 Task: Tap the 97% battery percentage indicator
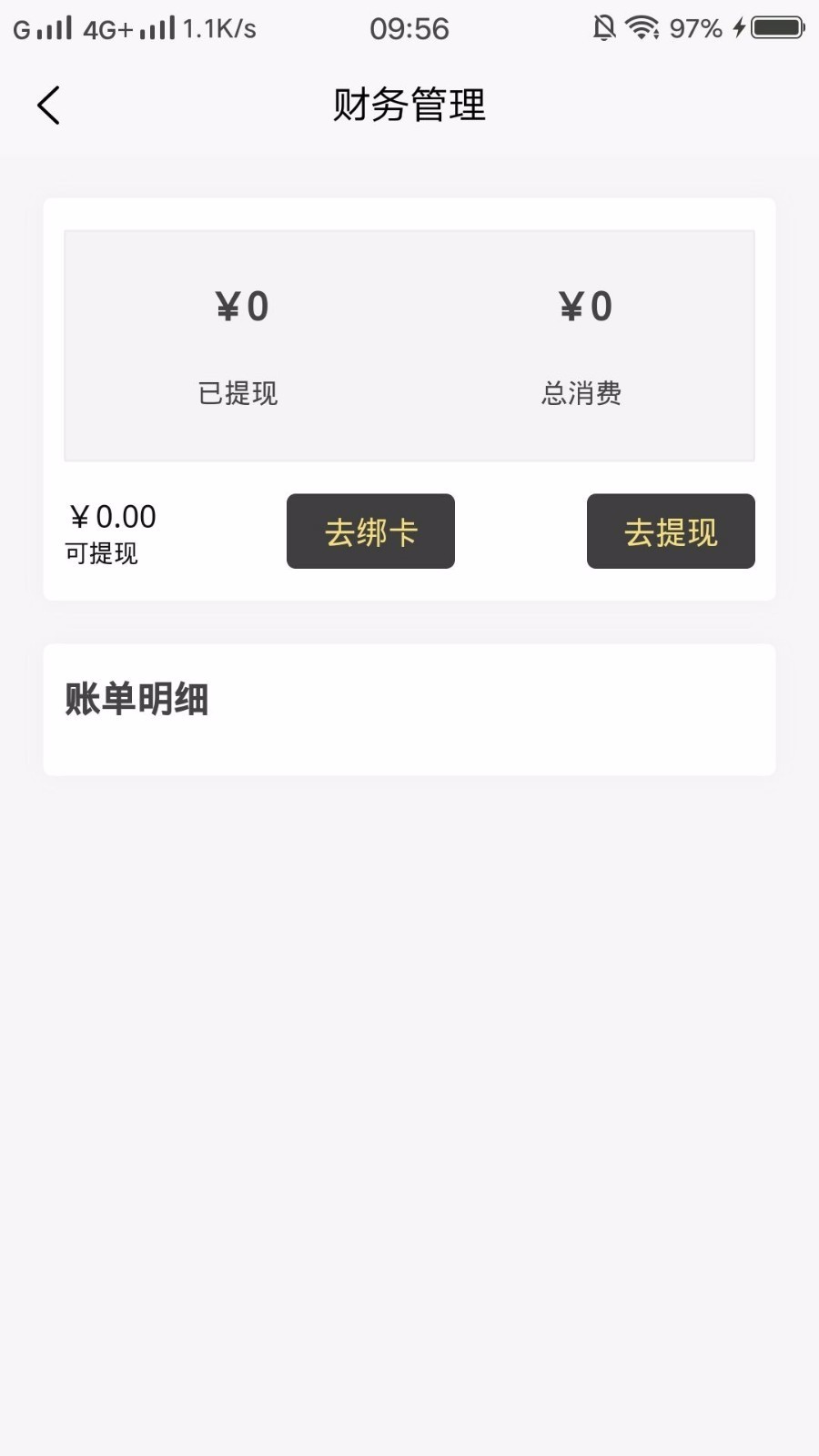(x=696, y=28)
